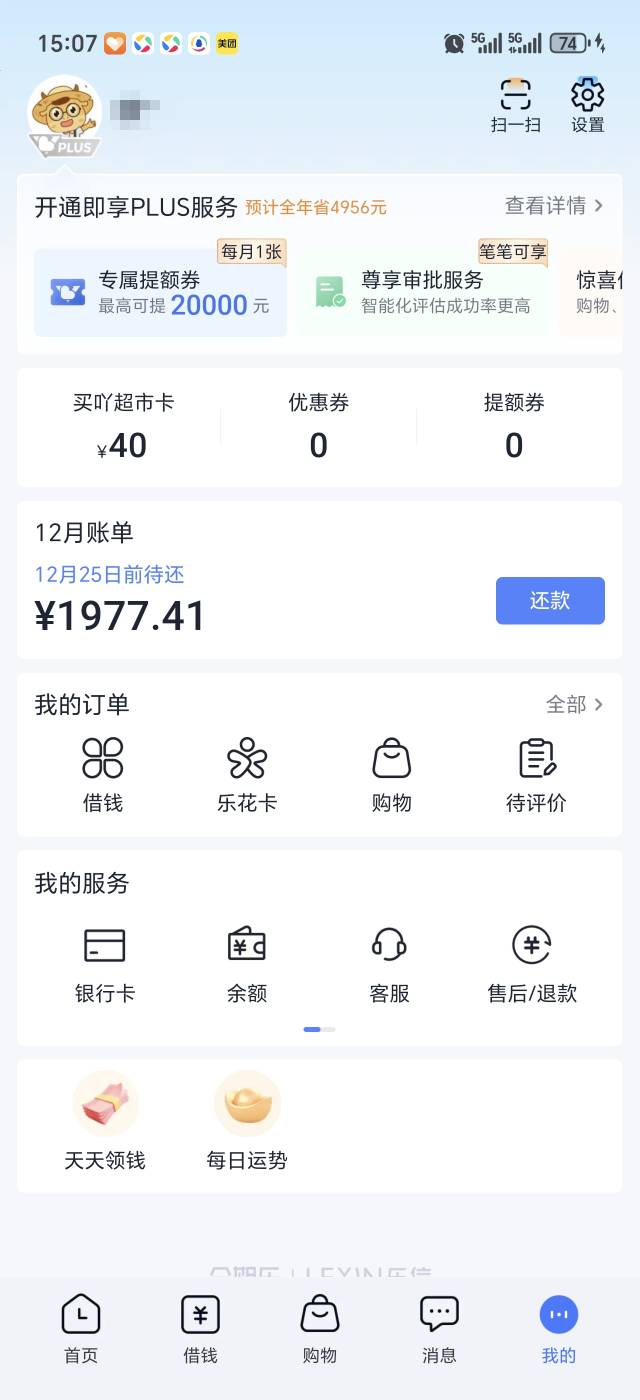Open the scan (扫一扫) tool
The height and width of the screenshot is (1400, 640).
coord(516,105)
